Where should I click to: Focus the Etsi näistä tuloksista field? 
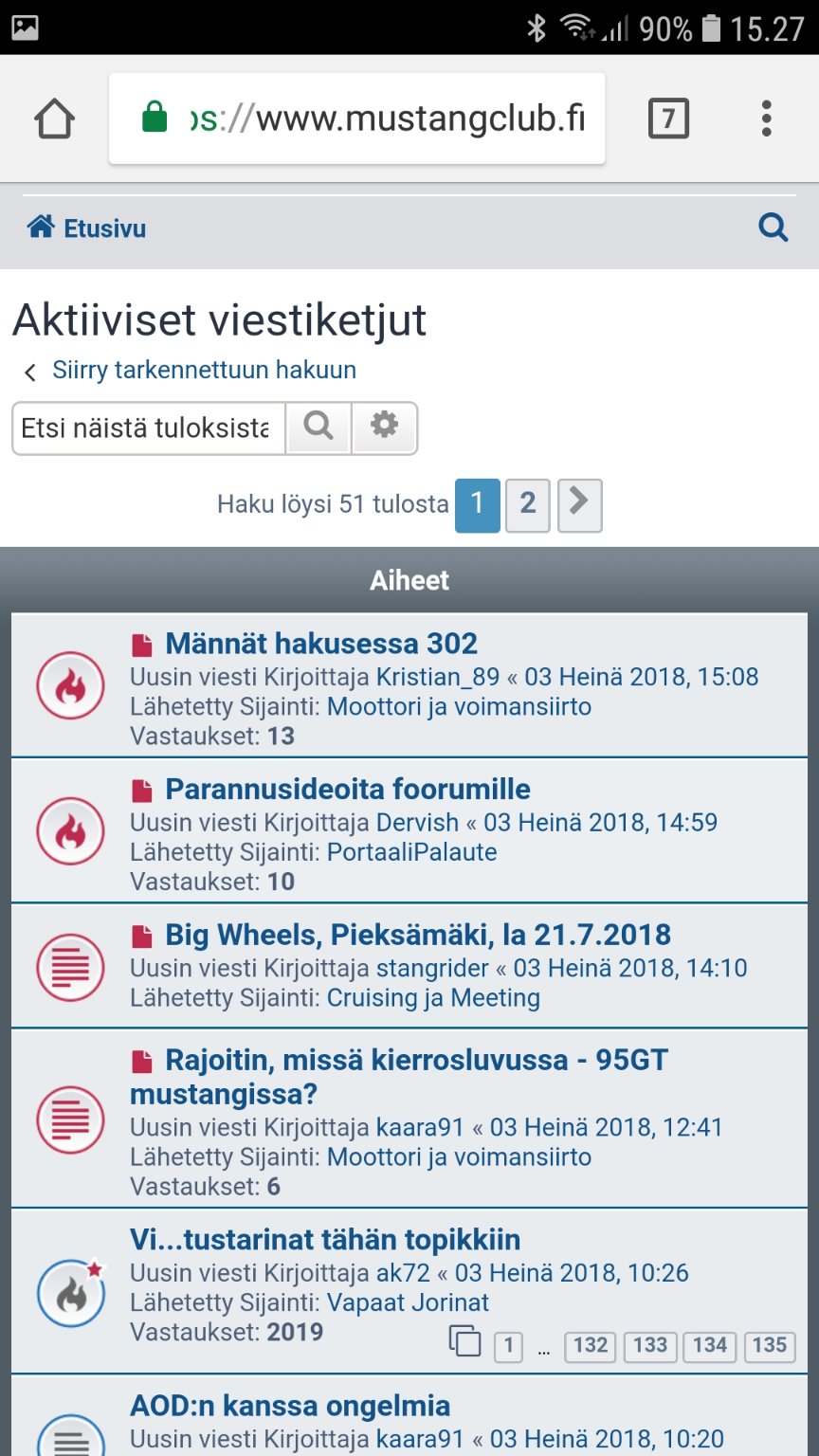point(148,428)
